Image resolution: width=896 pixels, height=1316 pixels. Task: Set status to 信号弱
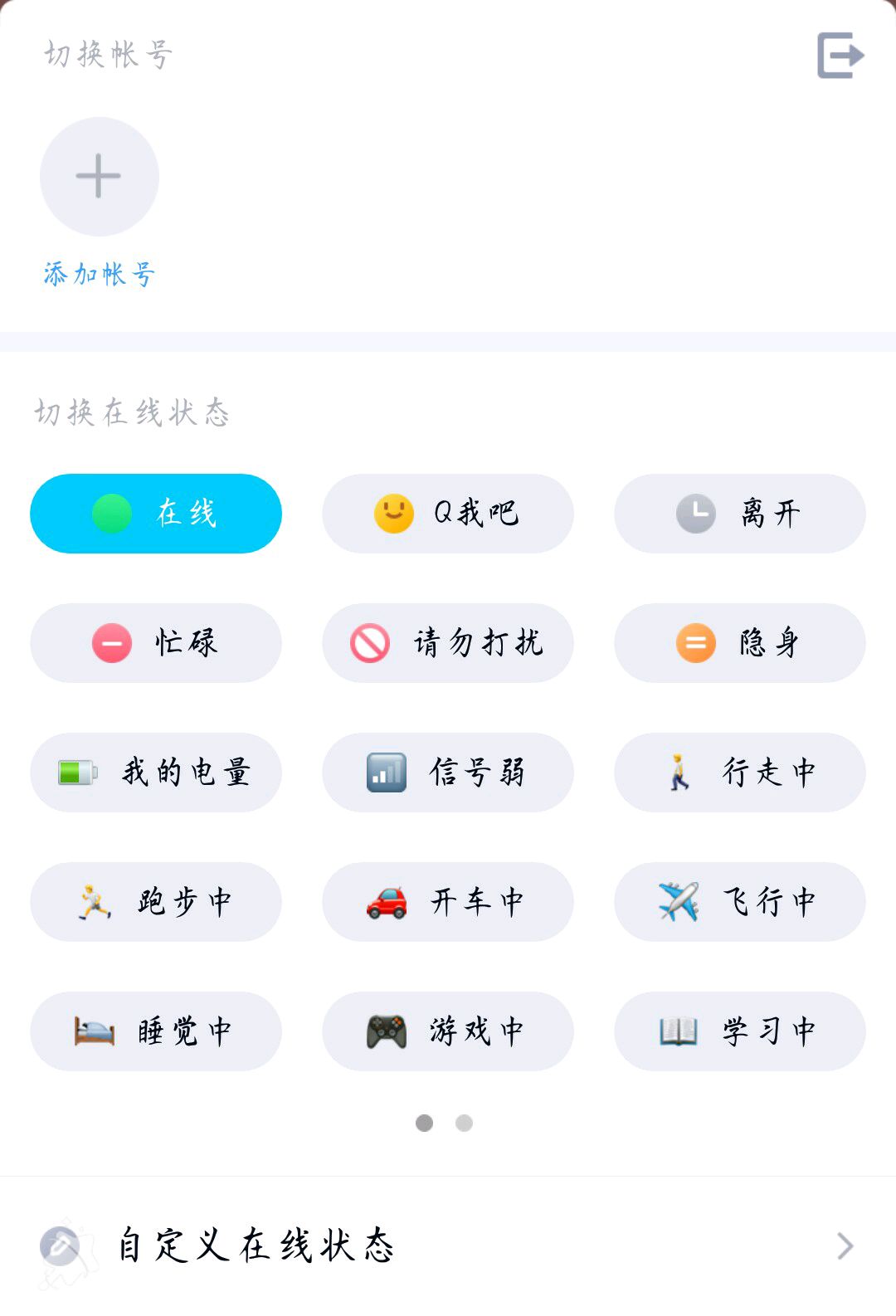coord(448,773)
